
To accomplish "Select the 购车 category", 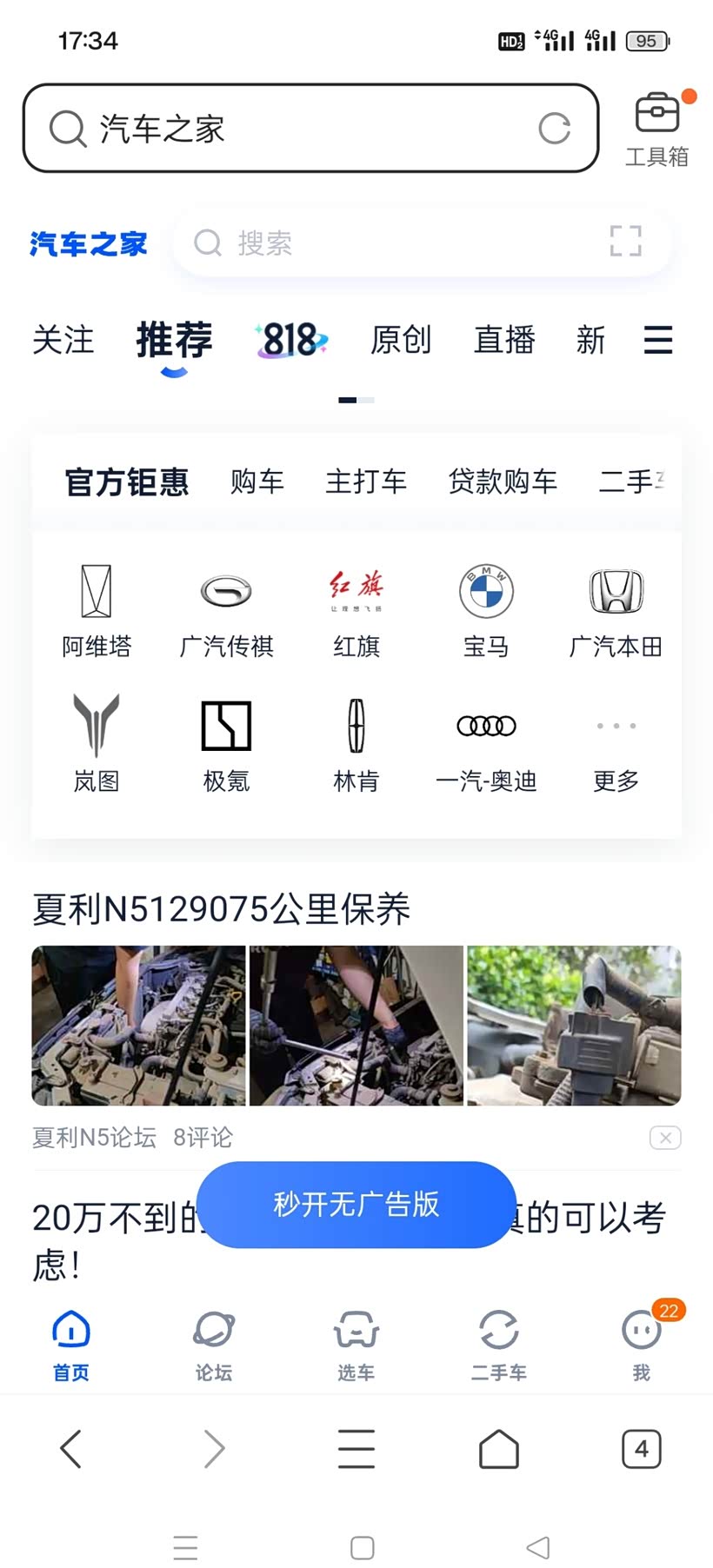I will click(x=257, y=482).
